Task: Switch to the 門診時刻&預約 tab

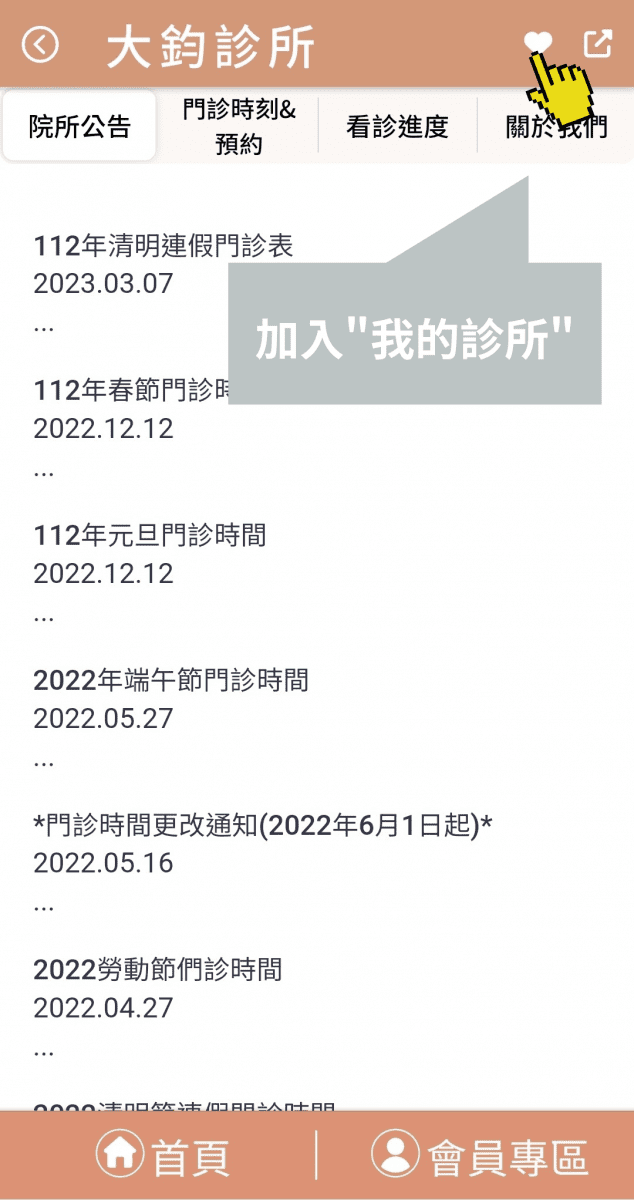Action: tap(239, 126)
